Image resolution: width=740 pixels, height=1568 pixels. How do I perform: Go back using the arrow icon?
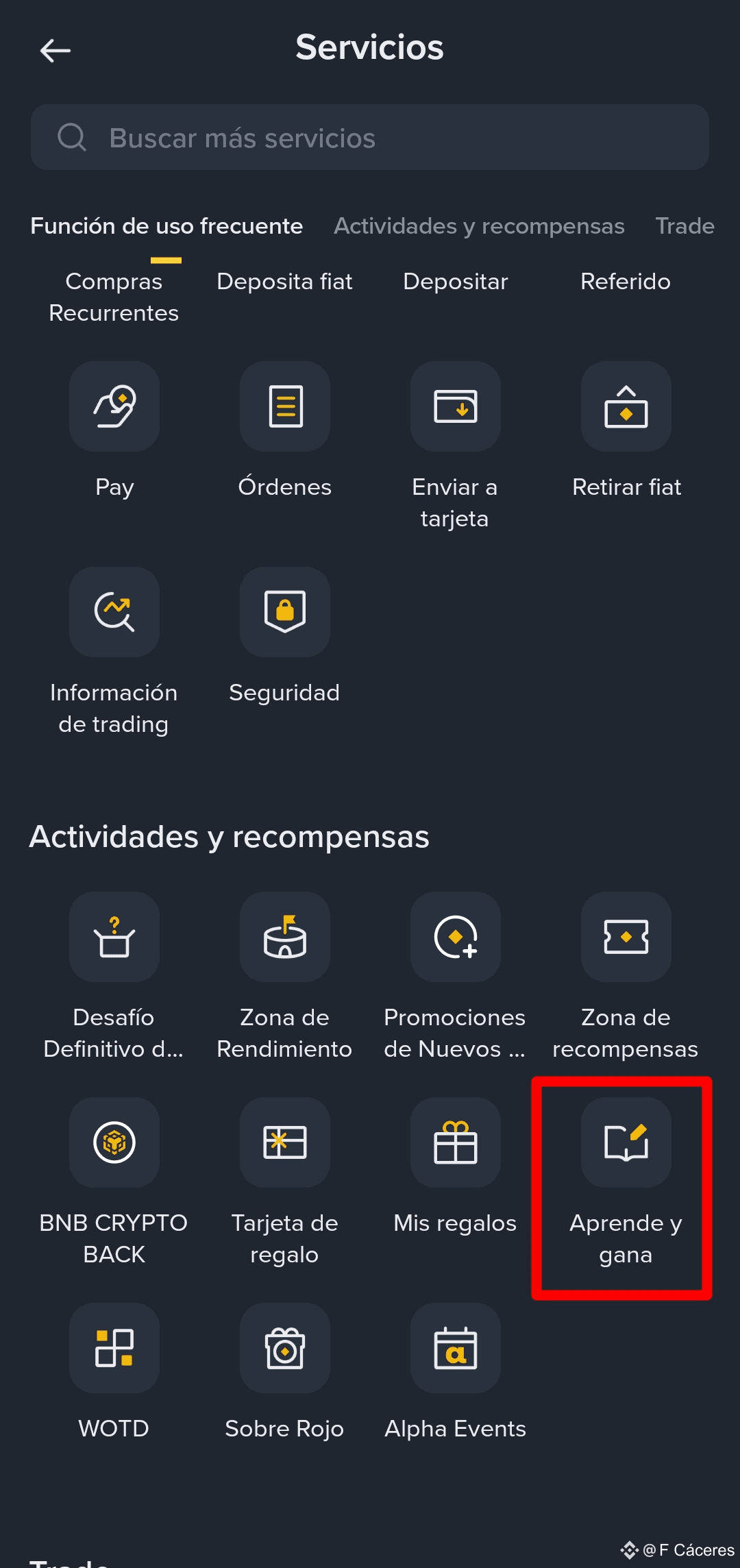pyautogui.click(x=56, y=51)
